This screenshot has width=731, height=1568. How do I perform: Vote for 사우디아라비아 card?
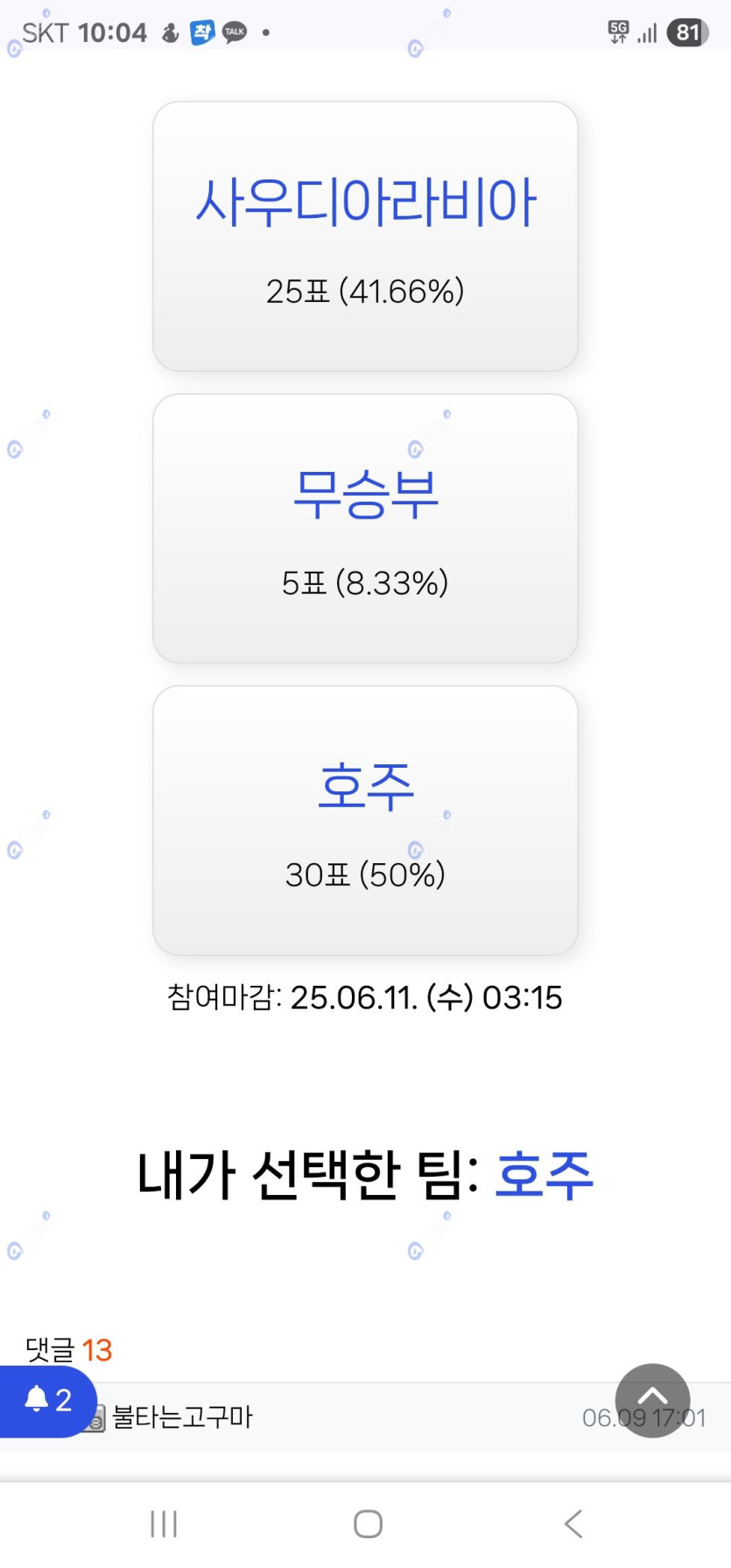pyautogui.click(x=365, y=236)
